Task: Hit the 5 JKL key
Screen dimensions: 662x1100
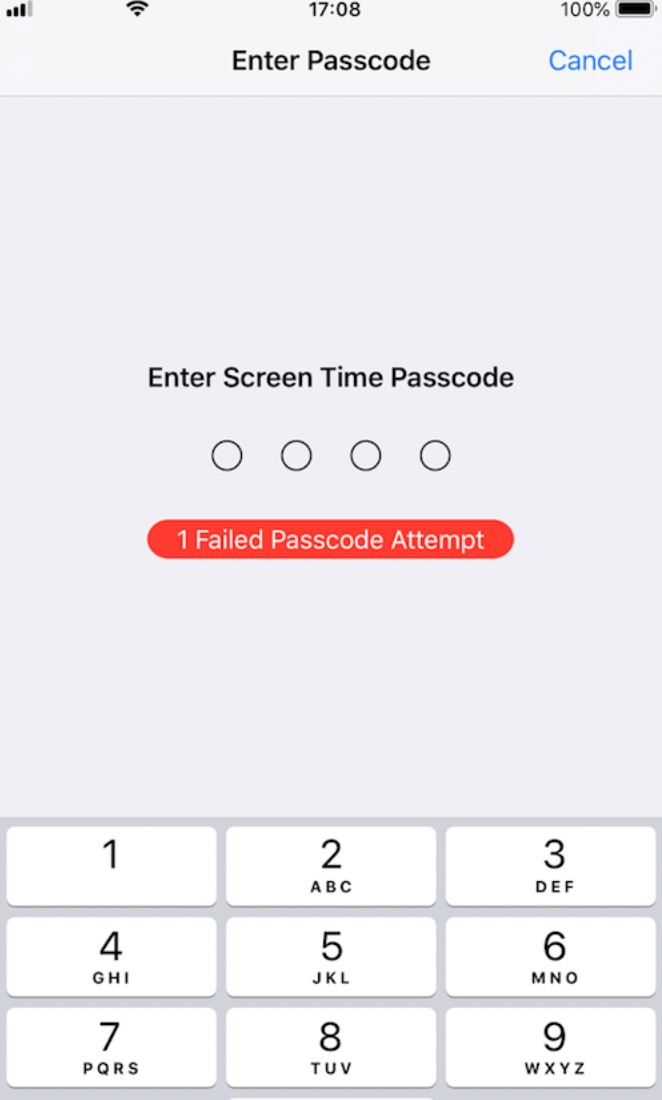Action: [x=331, y=956]
